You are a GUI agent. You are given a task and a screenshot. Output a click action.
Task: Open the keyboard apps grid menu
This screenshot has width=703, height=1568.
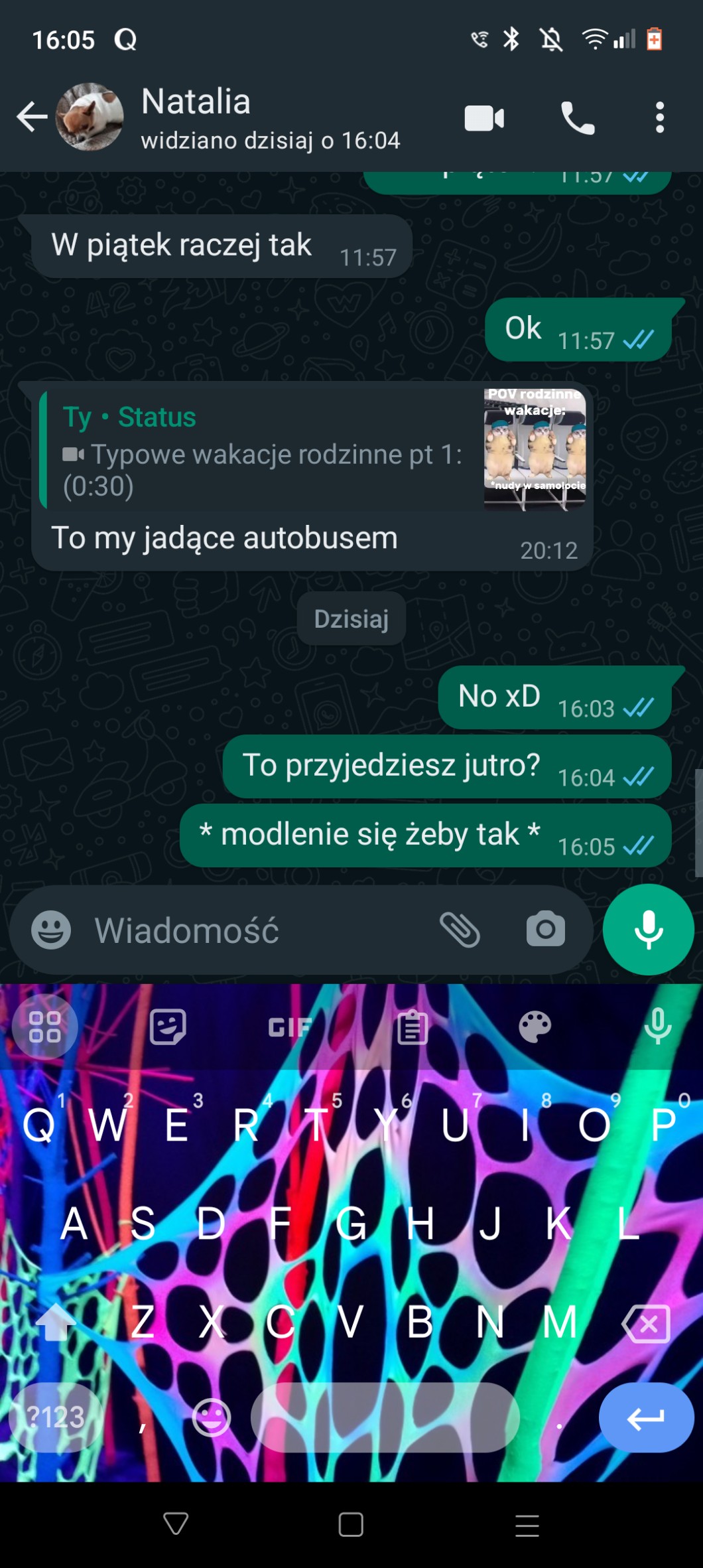tap(45, 1027)
